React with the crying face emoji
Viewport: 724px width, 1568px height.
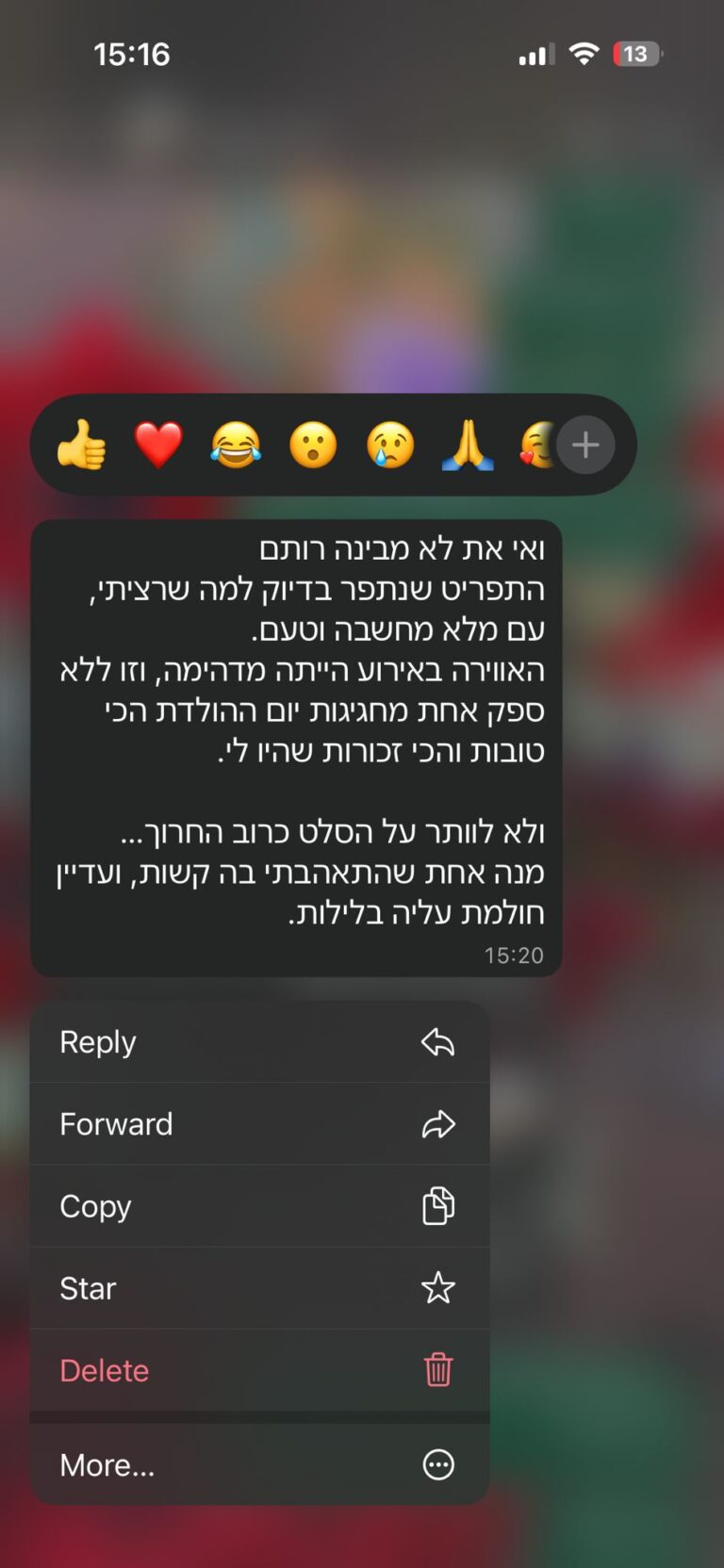point(390,445)
